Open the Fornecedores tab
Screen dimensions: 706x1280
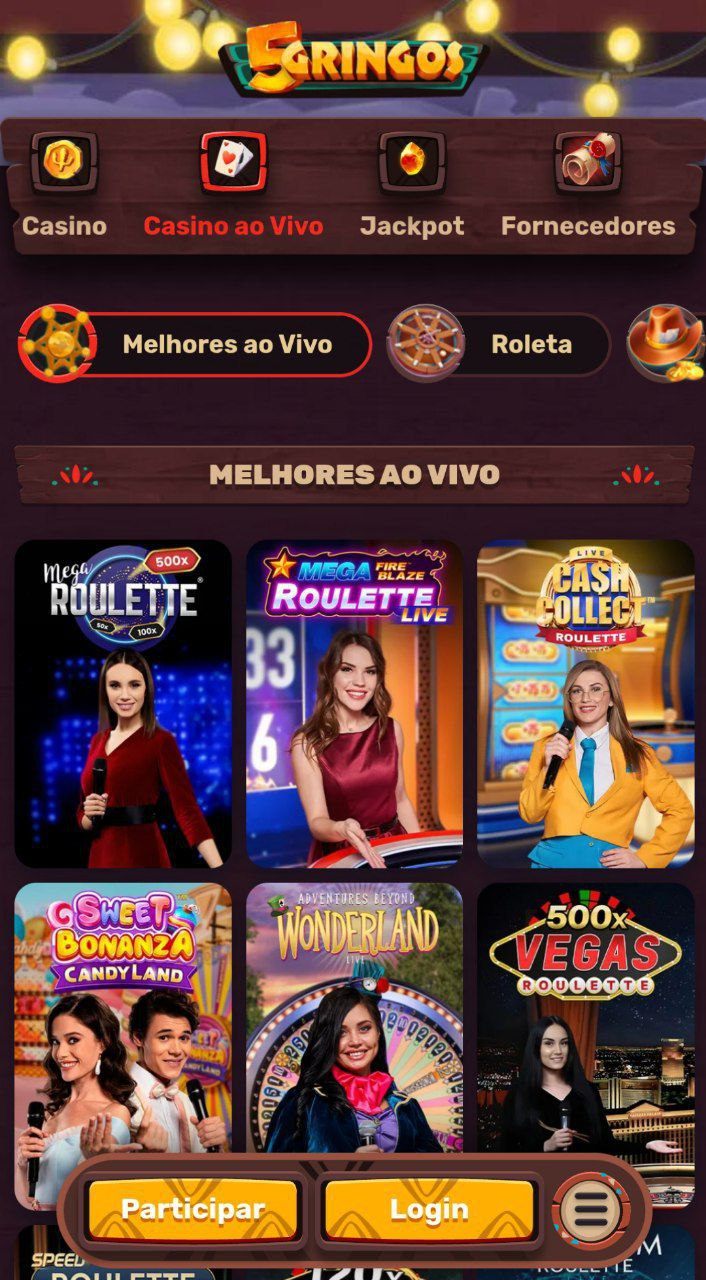coord(588,190)
